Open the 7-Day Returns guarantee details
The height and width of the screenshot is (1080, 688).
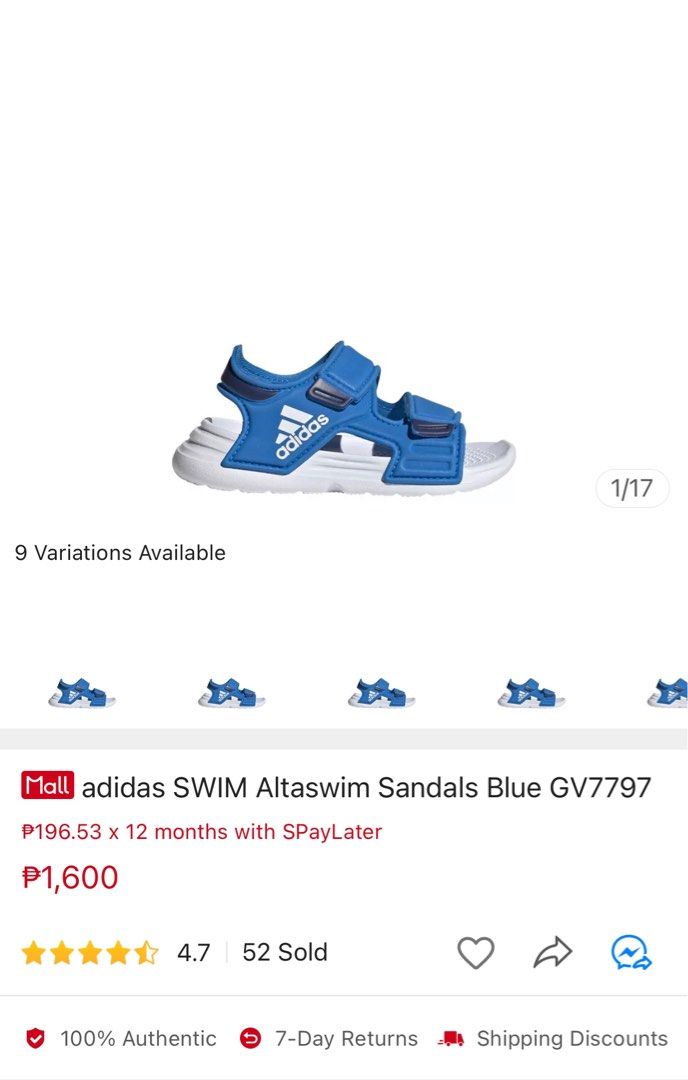tap(330, 1039)
